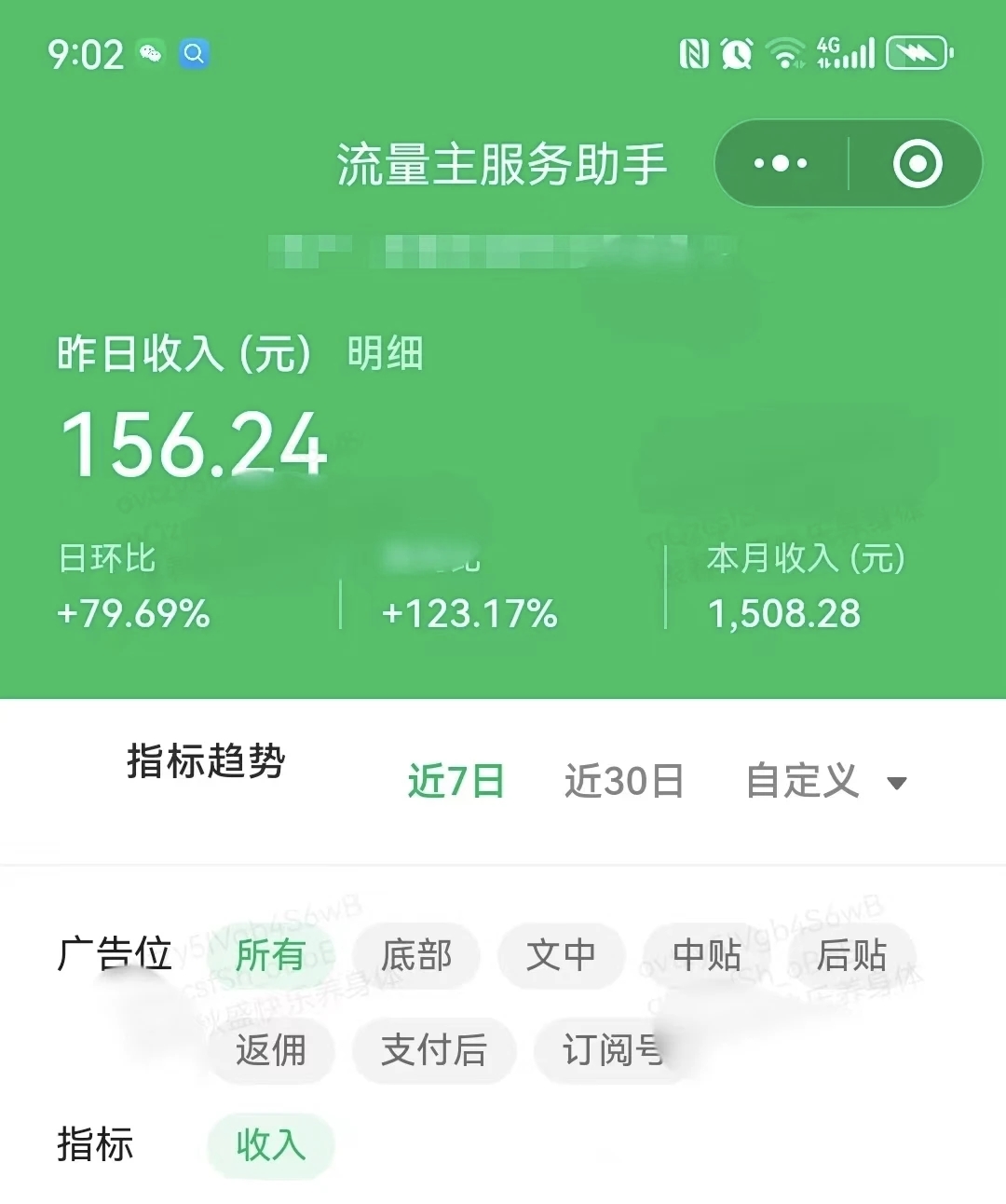This screenshot has width=1006, height=1204.
Task: Tap the capsule exit circle icon
Action: [x=918, y=162]
